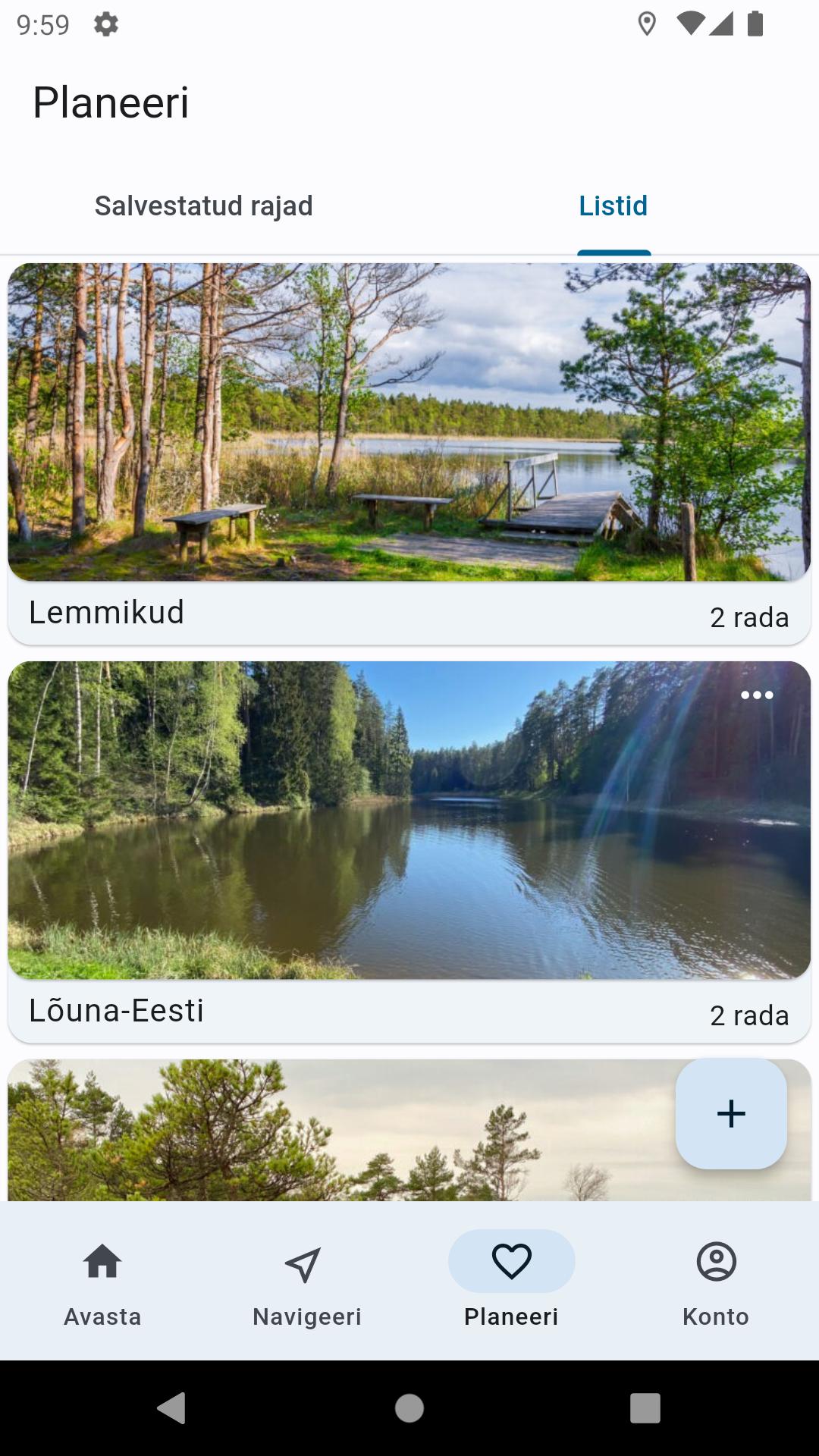The image size is (819, 1456).
Task: Select the Listid tab
Action: pos(613,206)
